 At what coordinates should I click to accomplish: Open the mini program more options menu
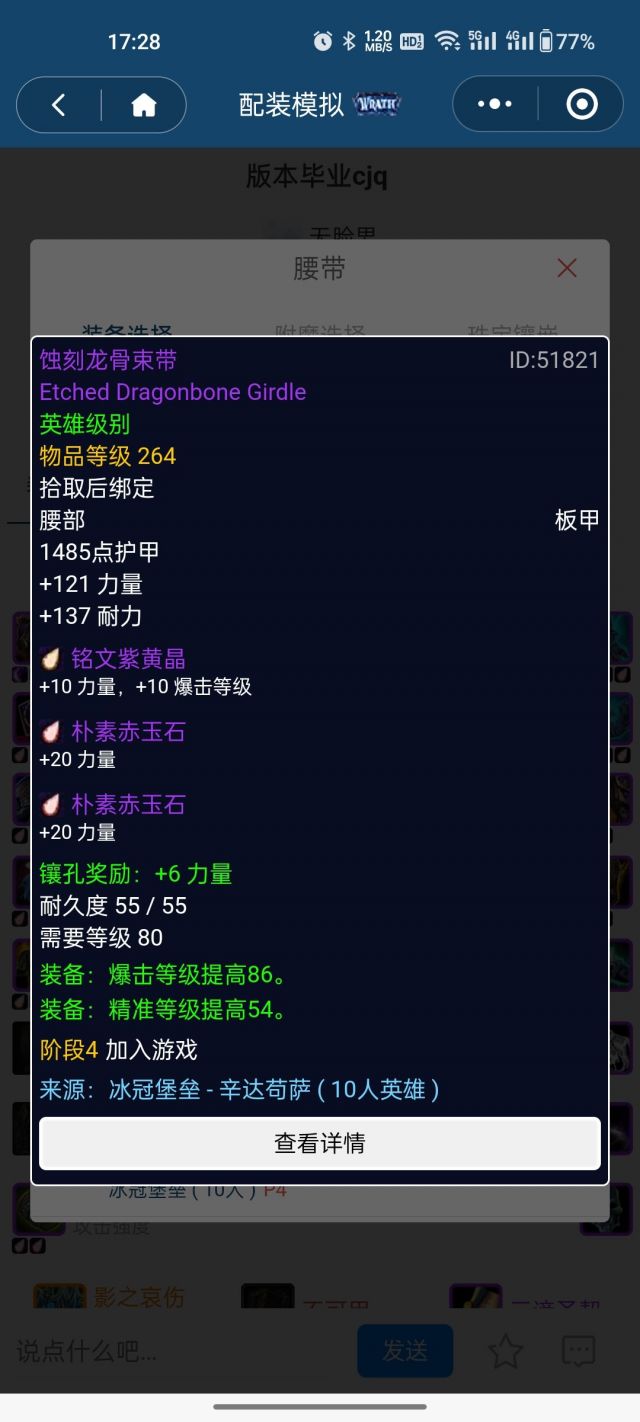tap(495, 104)
